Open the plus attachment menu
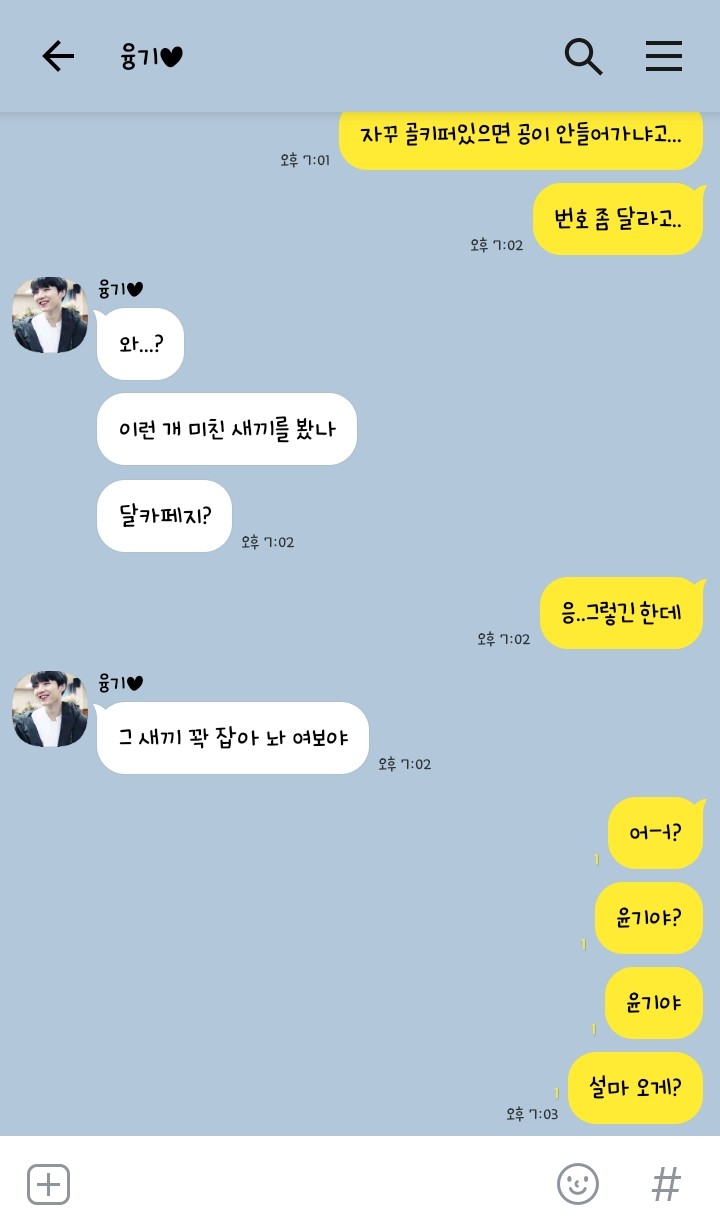The height and width of the screenshot is (1232, 720). pyautogui.click(x=48, y=1185)
